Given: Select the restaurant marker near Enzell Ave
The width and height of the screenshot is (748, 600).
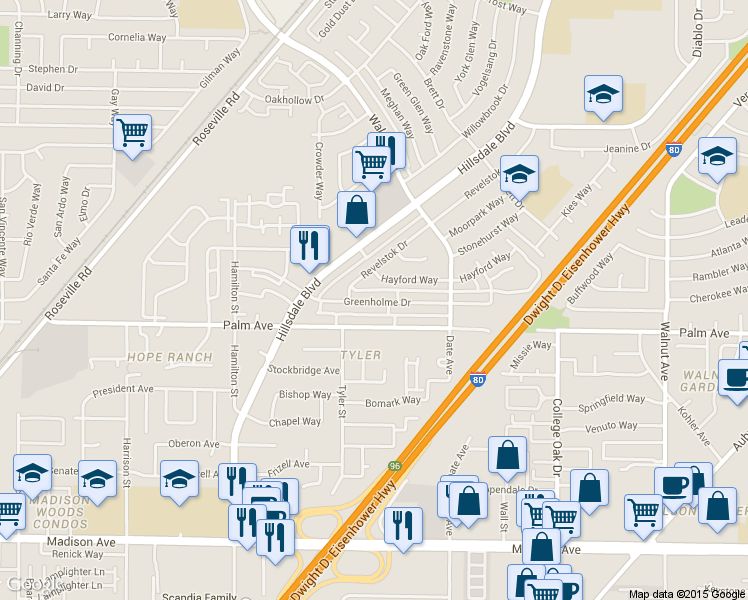Looking at the screenshot, I should 237,481.
